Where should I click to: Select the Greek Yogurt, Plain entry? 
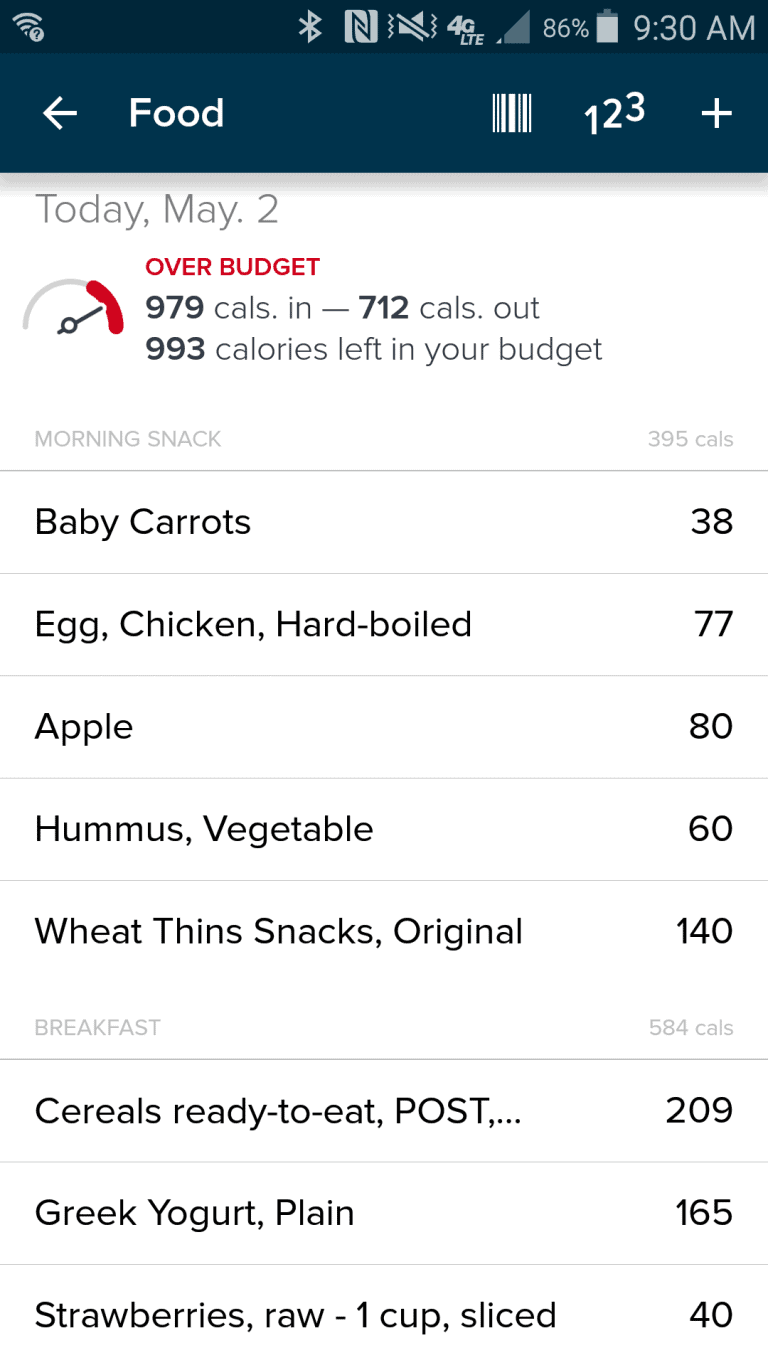384,1213
